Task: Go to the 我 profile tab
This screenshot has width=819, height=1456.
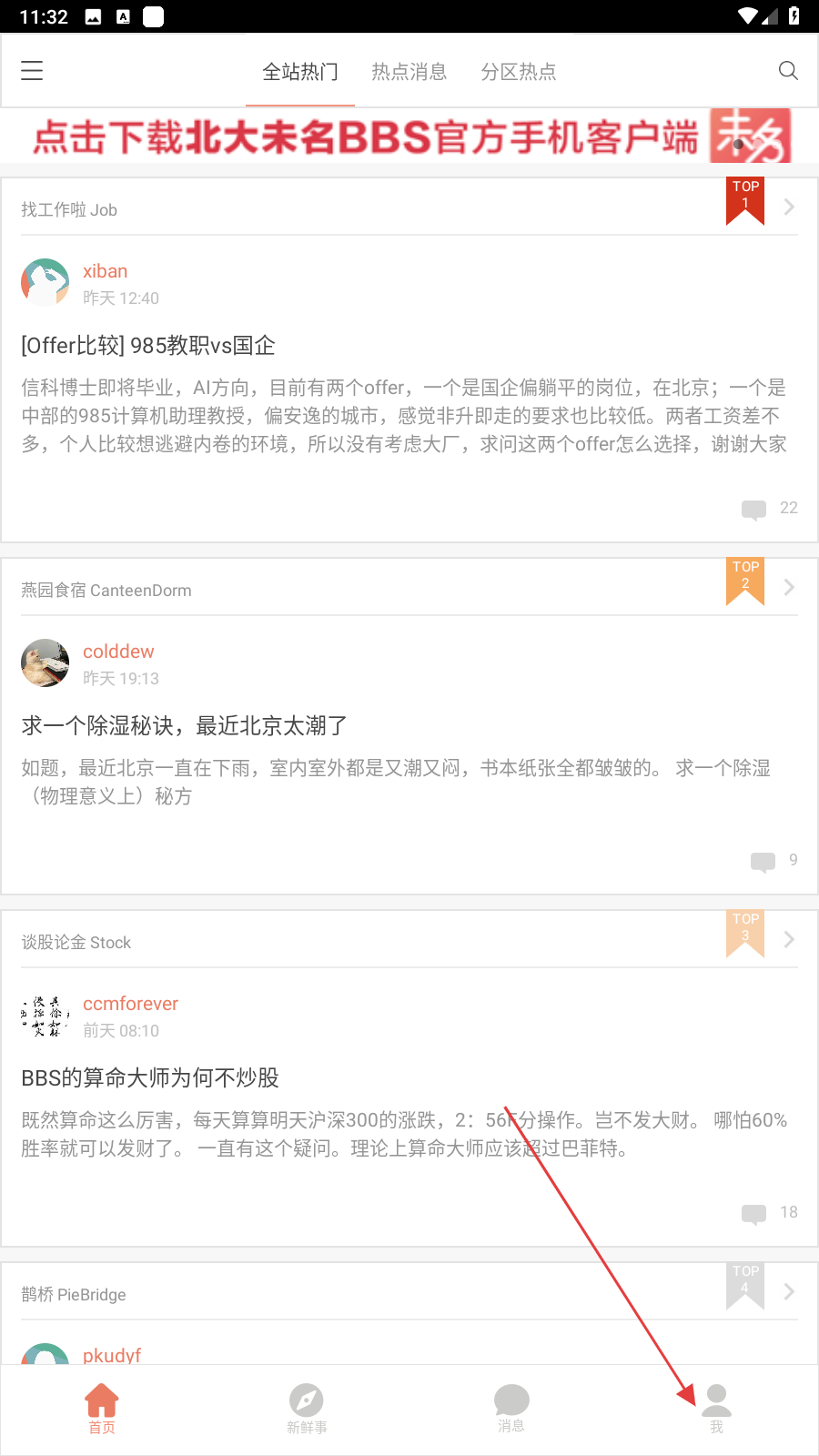Action: (x=716, y=1409)
